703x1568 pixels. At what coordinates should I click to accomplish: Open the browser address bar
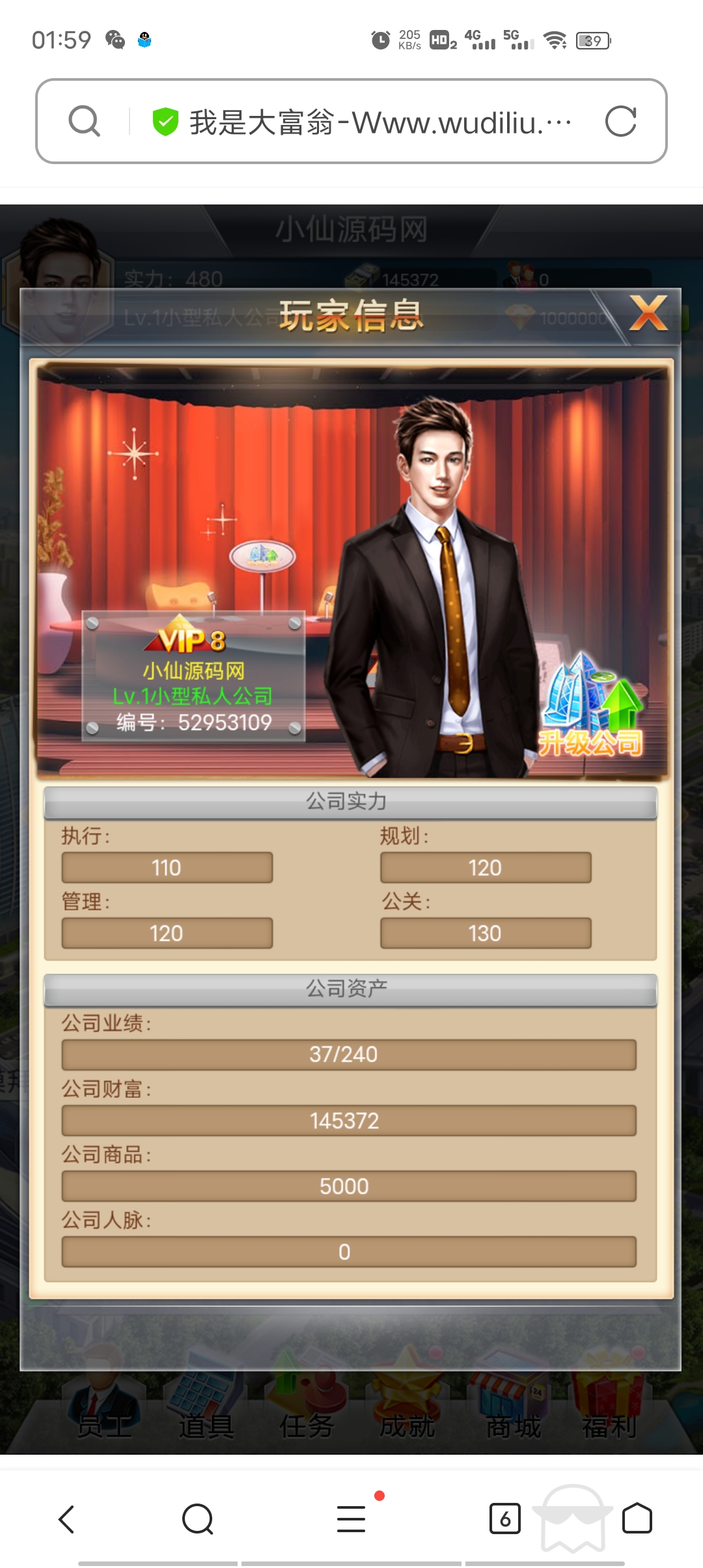click(381, 122)
